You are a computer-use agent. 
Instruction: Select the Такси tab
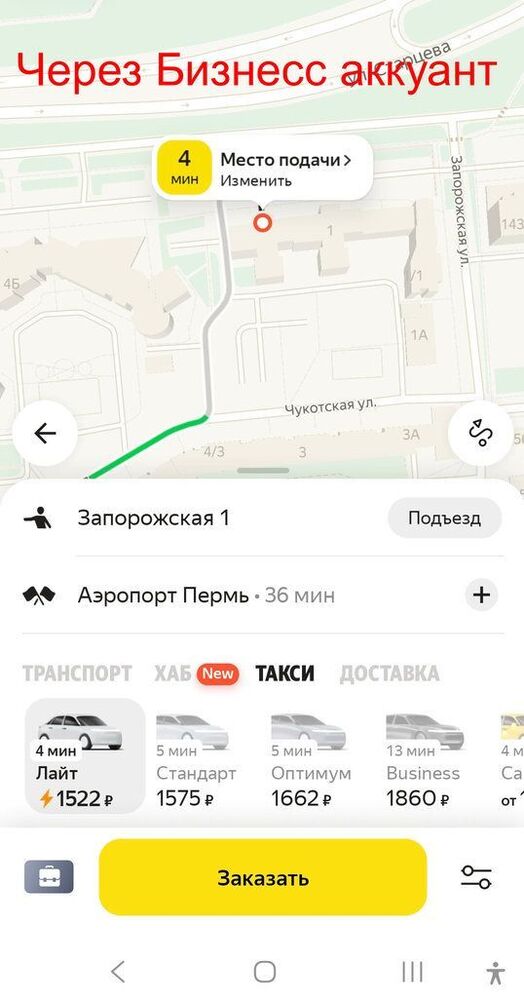(285, 673)
